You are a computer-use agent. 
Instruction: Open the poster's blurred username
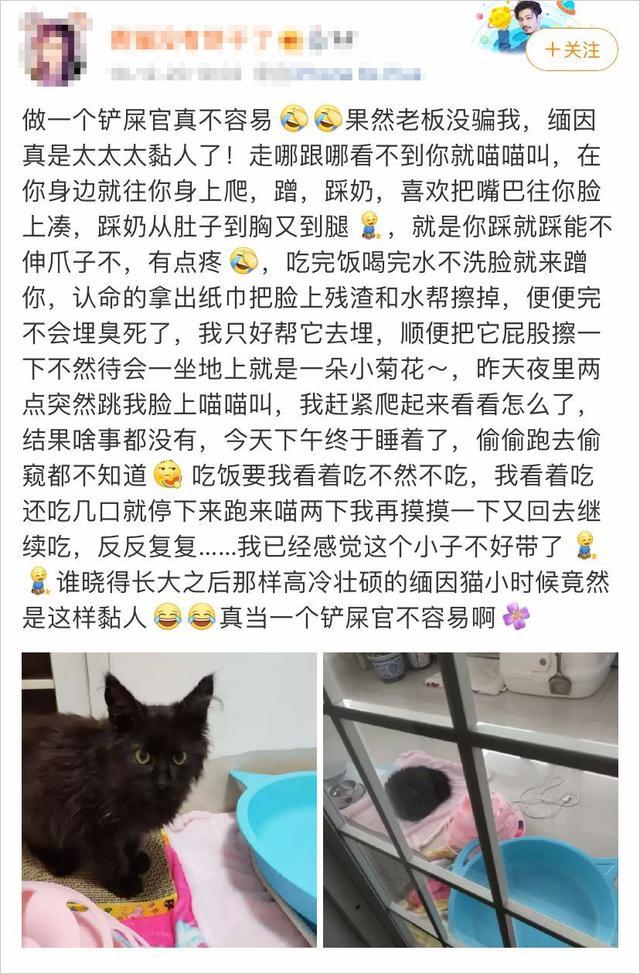point(190,40)
